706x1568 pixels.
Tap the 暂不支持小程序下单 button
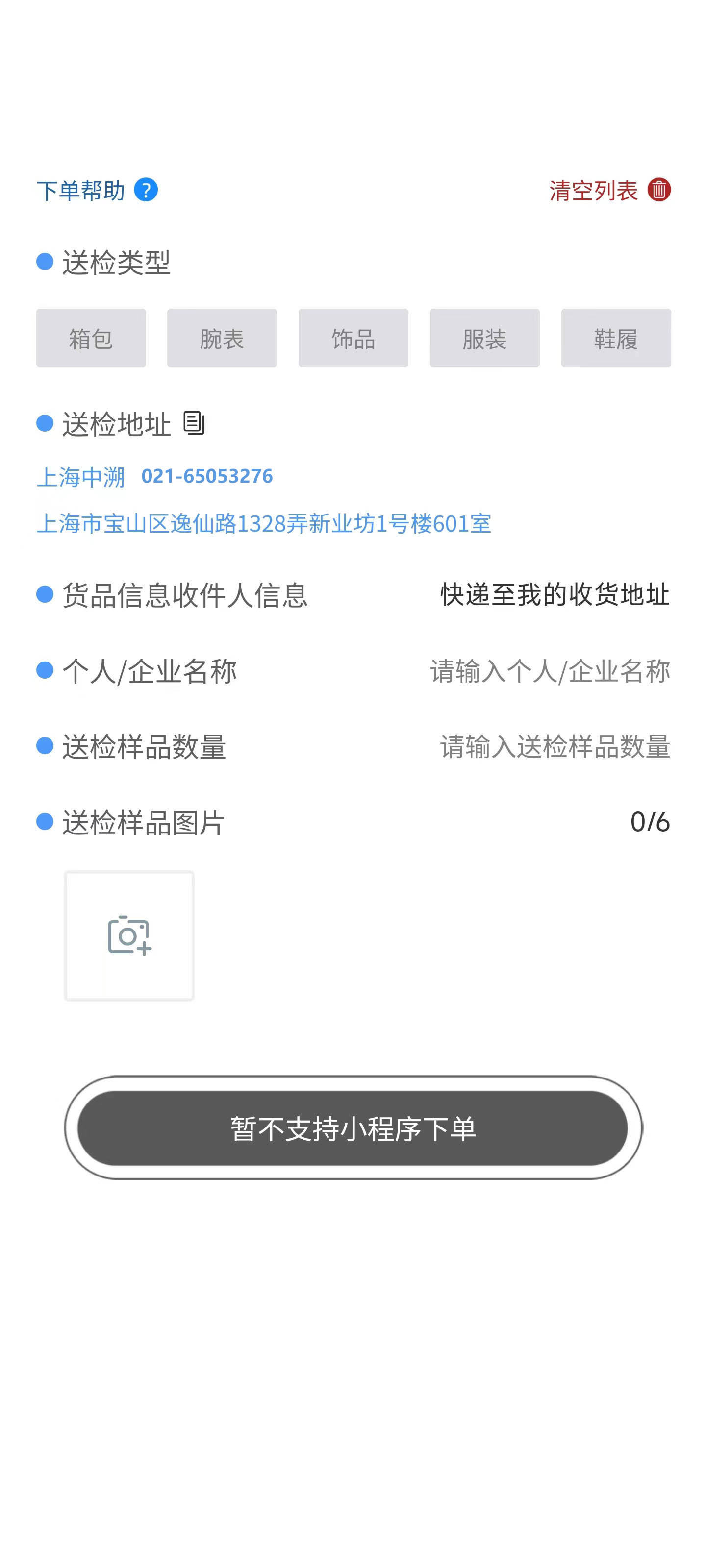coord(353,1128)
